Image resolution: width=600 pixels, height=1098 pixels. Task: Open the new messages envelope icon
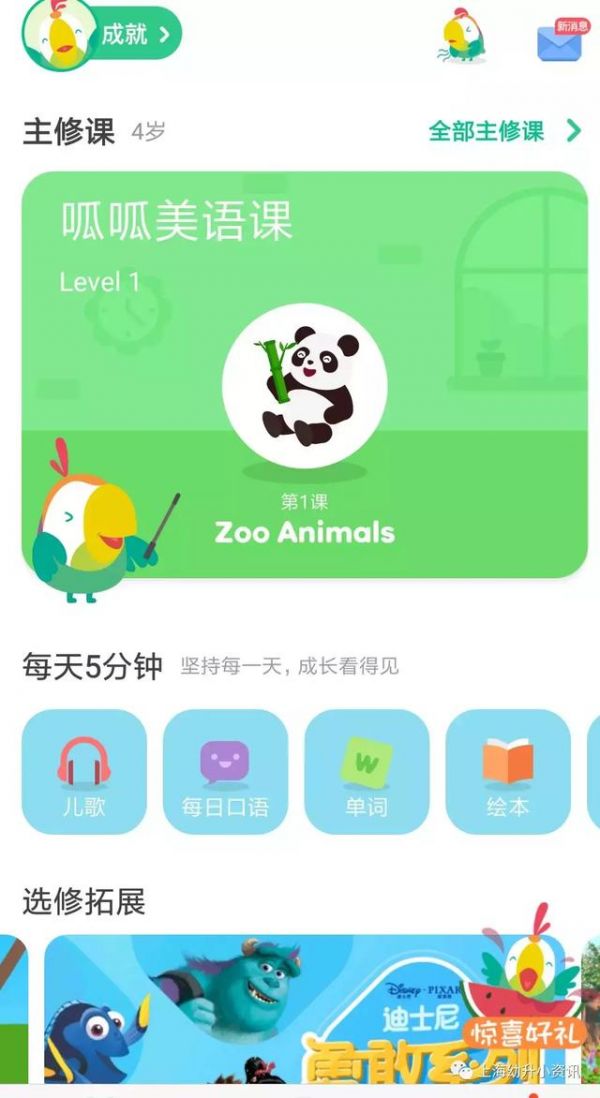[560, 39]
